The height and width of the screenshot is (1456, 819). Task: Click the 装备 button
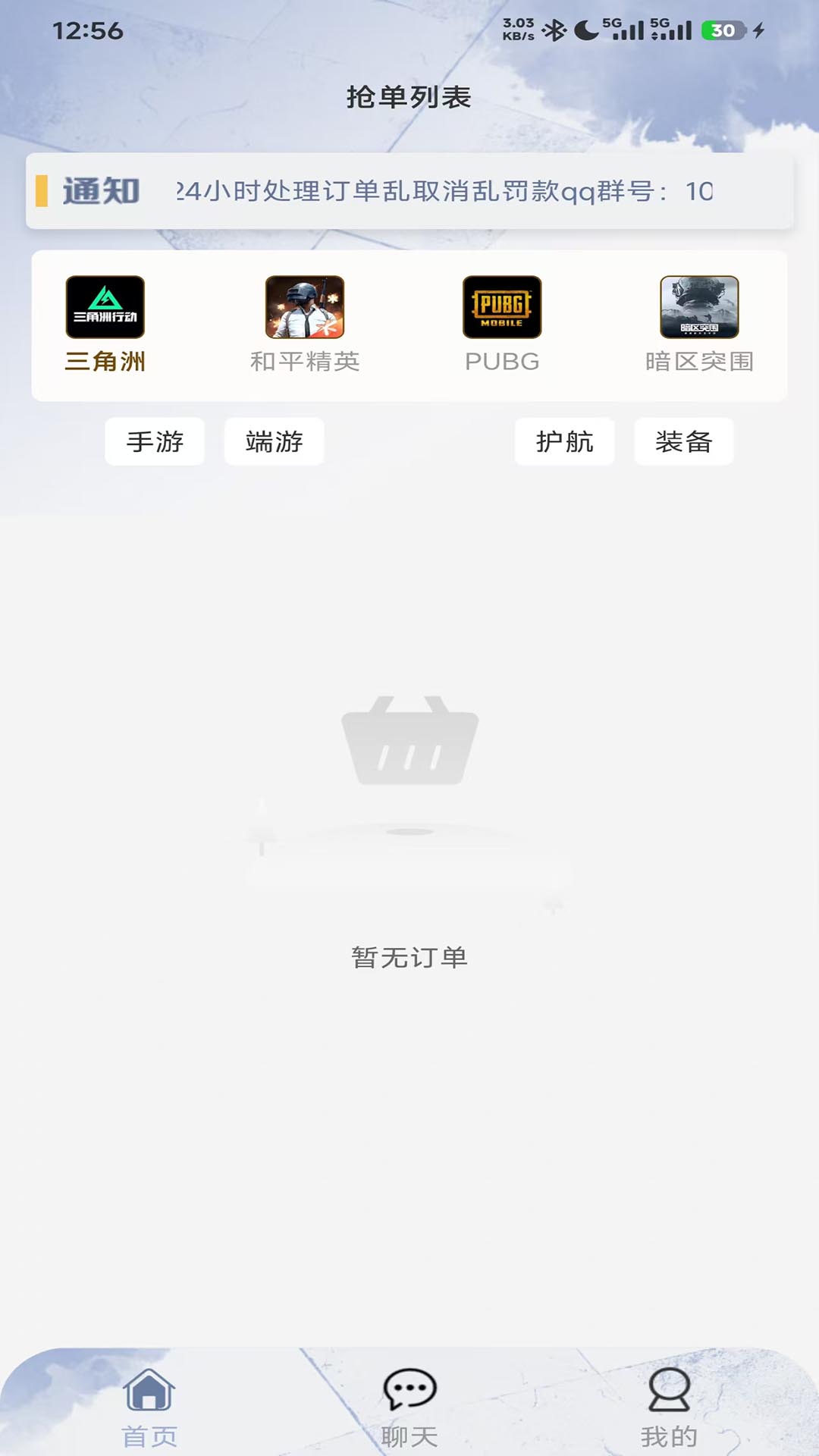683,441
